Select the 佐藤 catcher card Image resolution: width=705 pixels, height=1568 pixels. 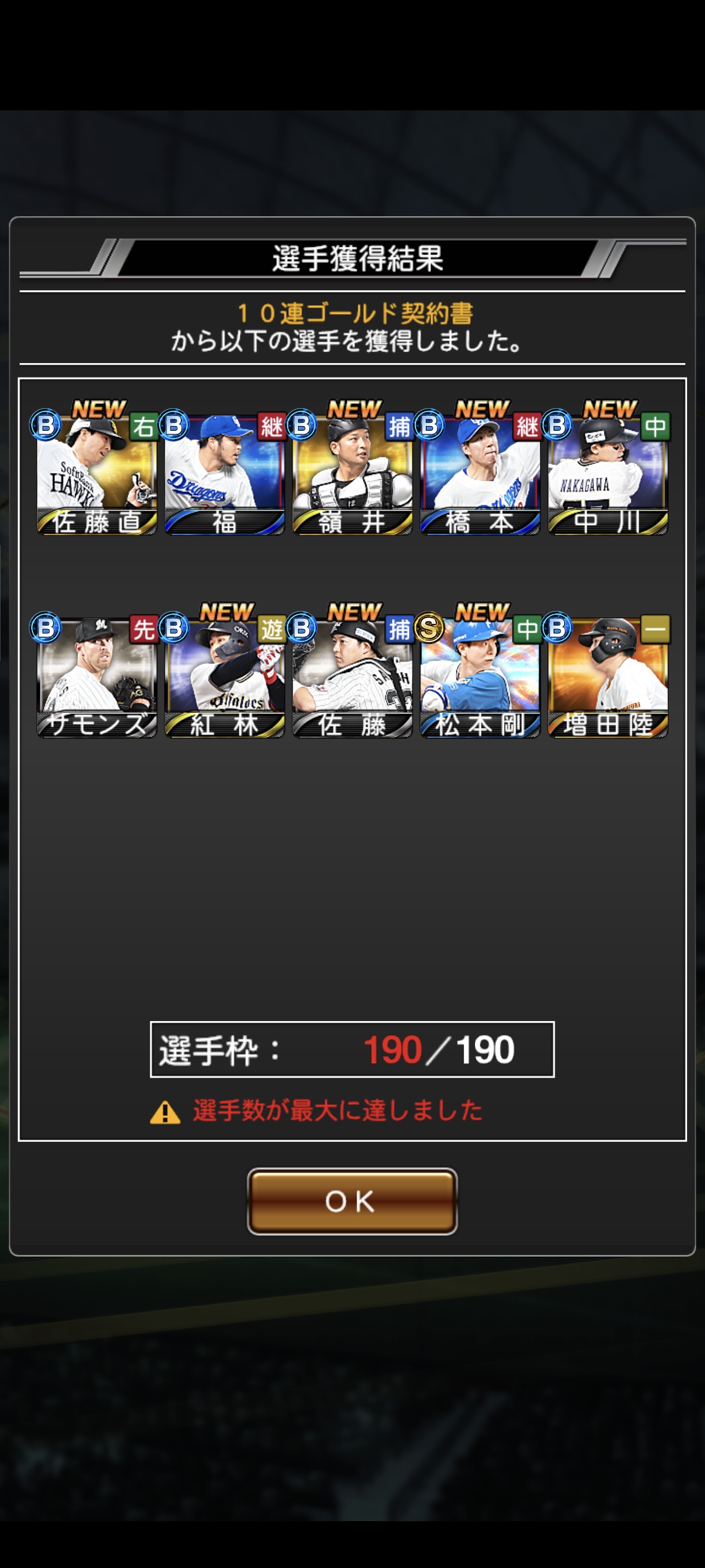coord(352,677)
